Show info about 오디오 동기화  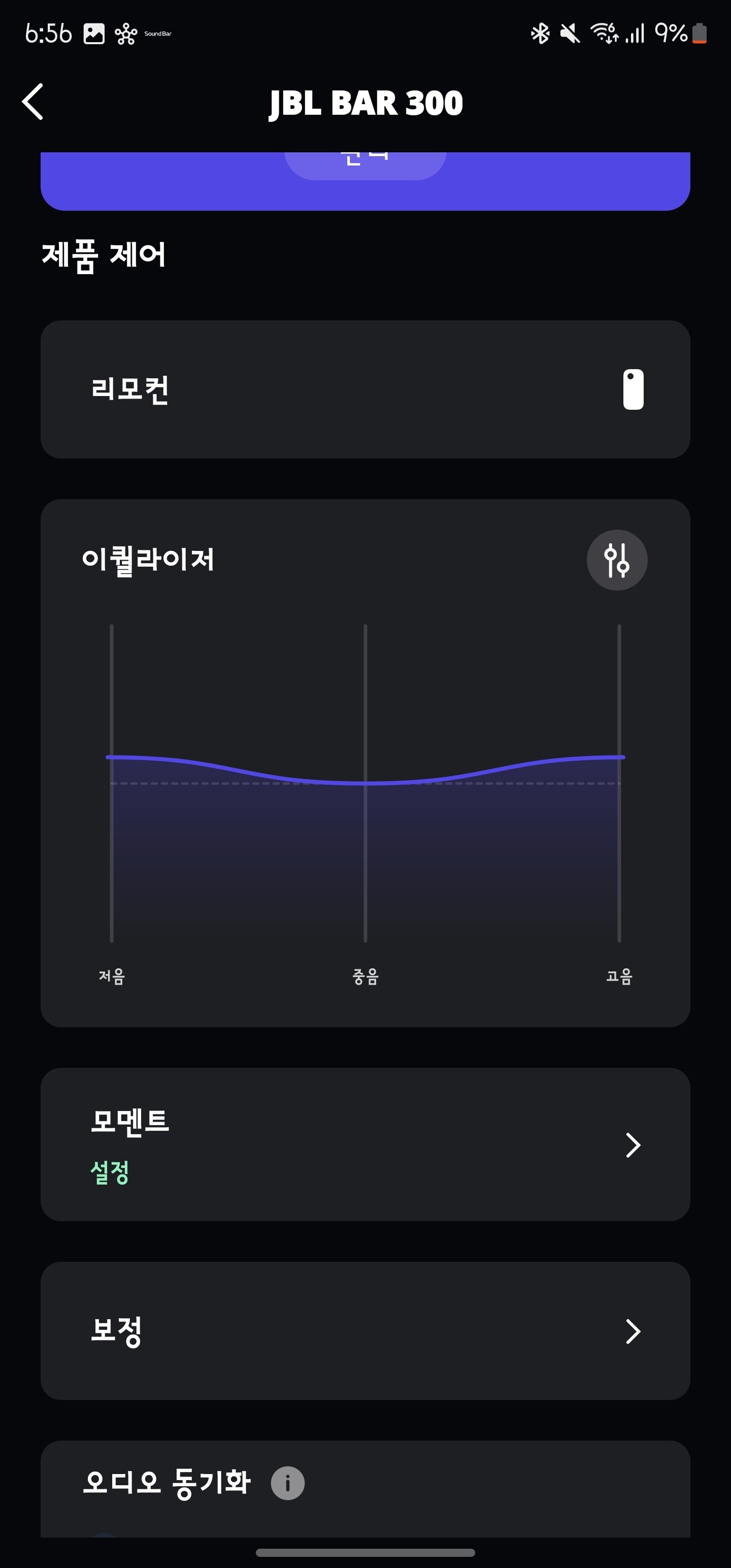coord(288,1483)
